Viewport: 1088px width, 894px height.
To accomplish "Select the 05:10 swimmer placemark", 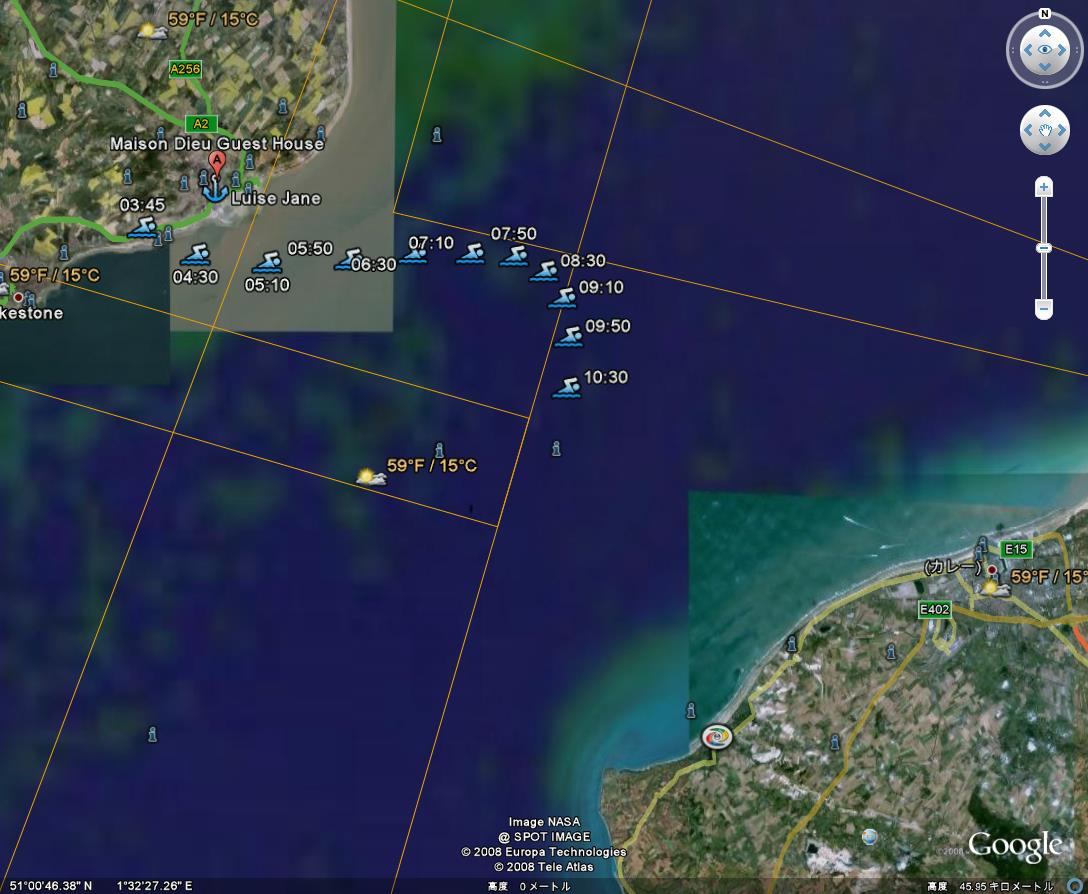I will [268, 263].
